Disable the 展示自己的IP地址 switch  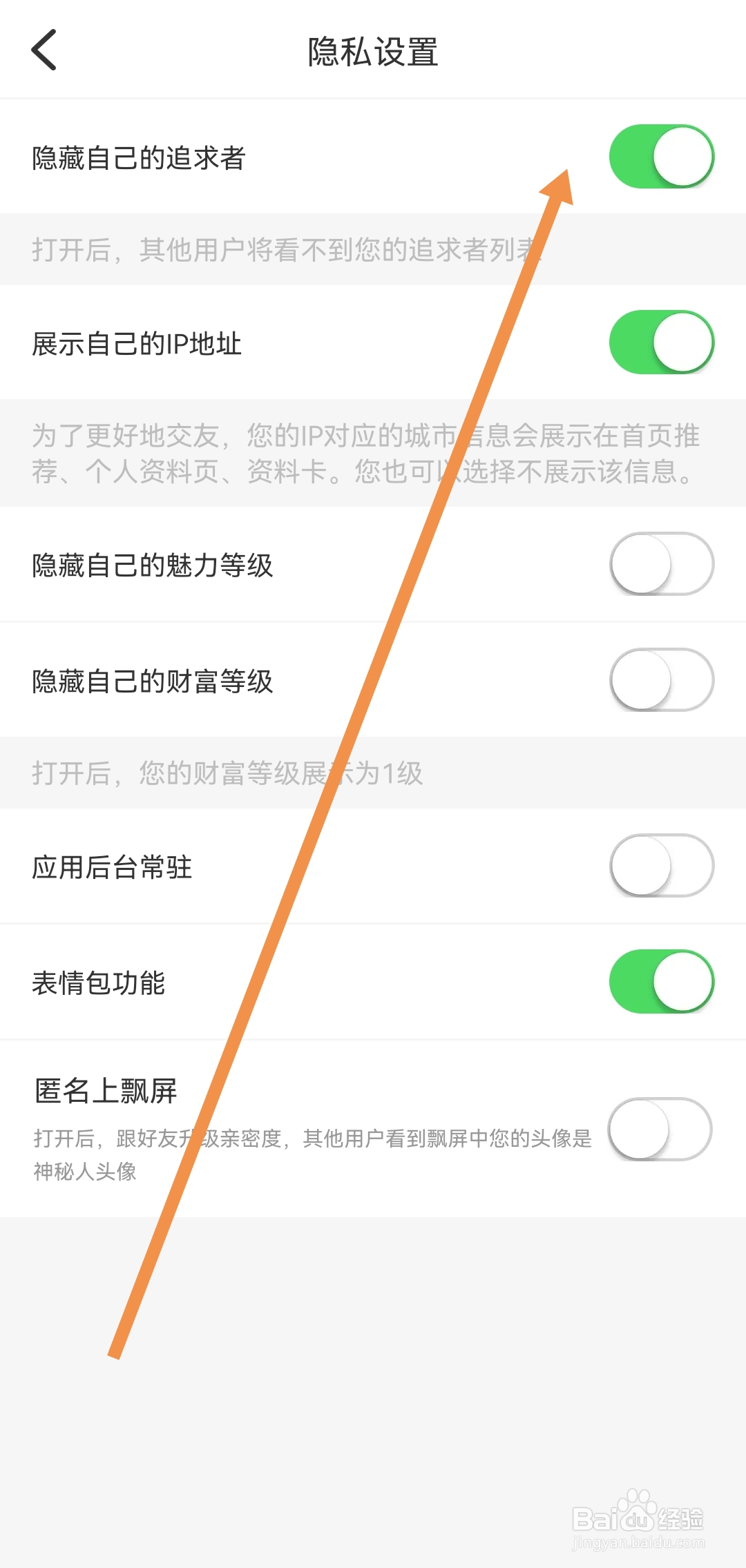coord(661,343)
